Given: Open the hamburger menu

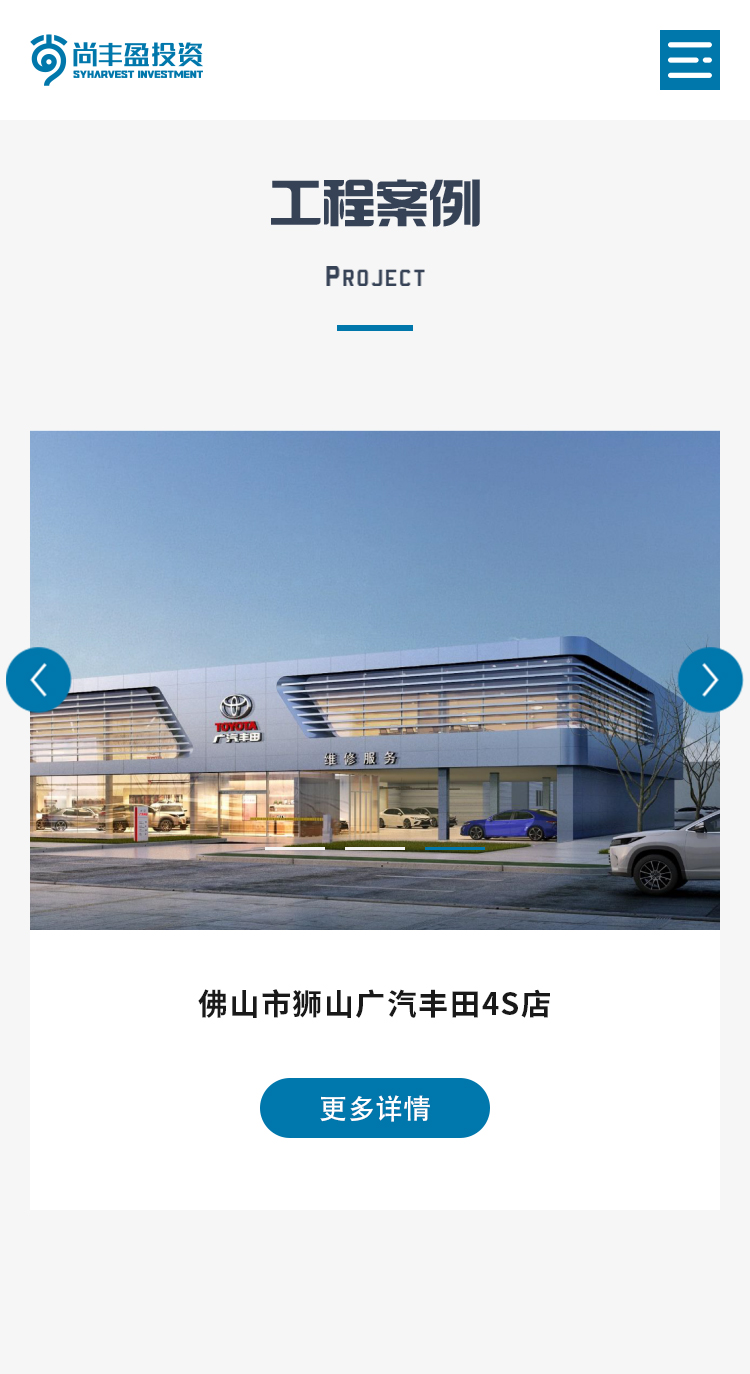Looking at the screenshot, I should 689,60.
